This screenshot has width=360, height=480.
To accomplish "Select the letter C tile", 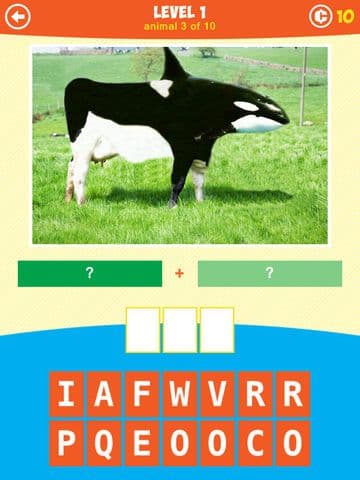I will (x=255, y=443).
